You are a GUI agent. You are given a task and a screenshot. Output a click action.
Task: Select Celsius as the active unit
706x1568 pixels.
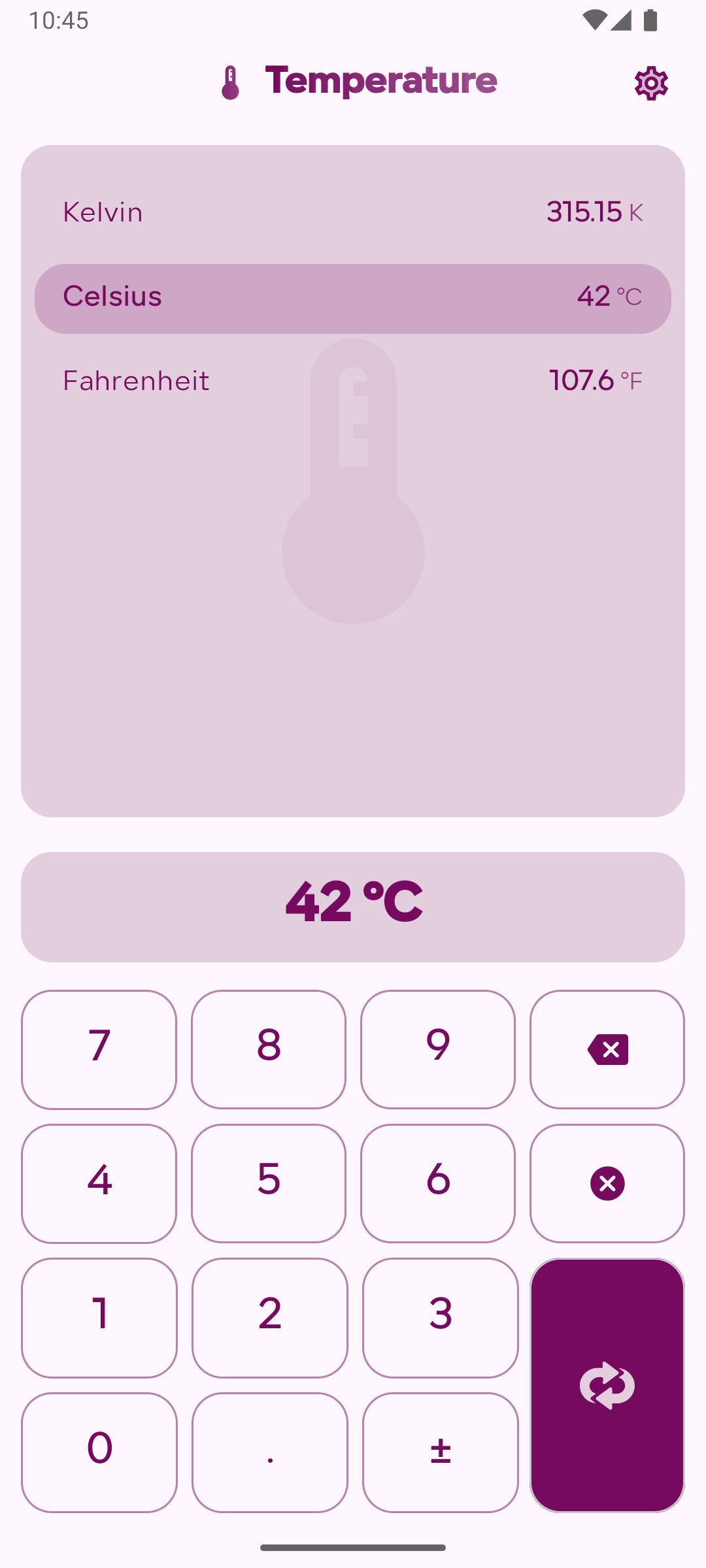click(x=353, y=297)
